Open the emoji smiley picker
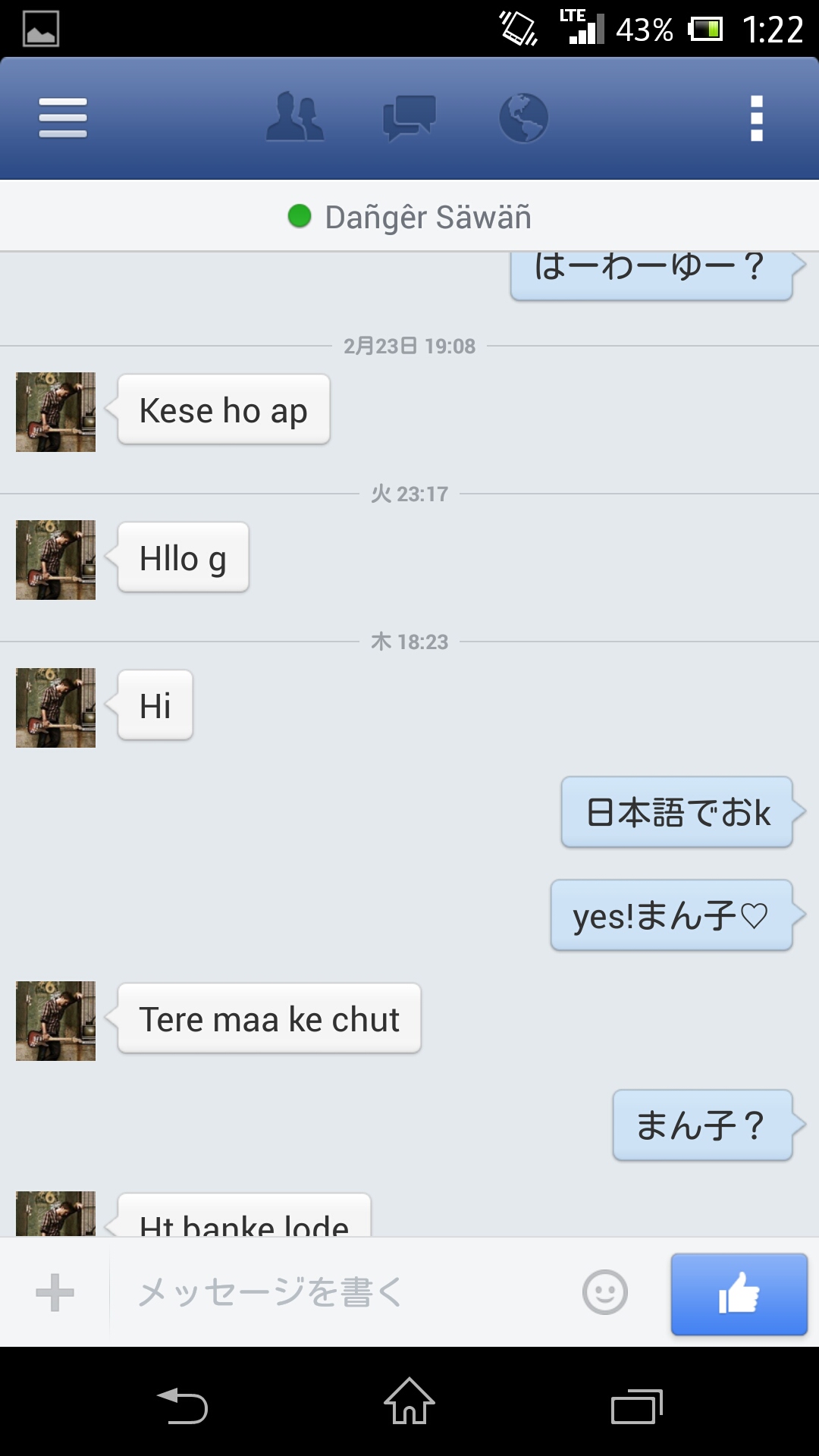The image size is (819, 1456). click(x=604, y=1293)
